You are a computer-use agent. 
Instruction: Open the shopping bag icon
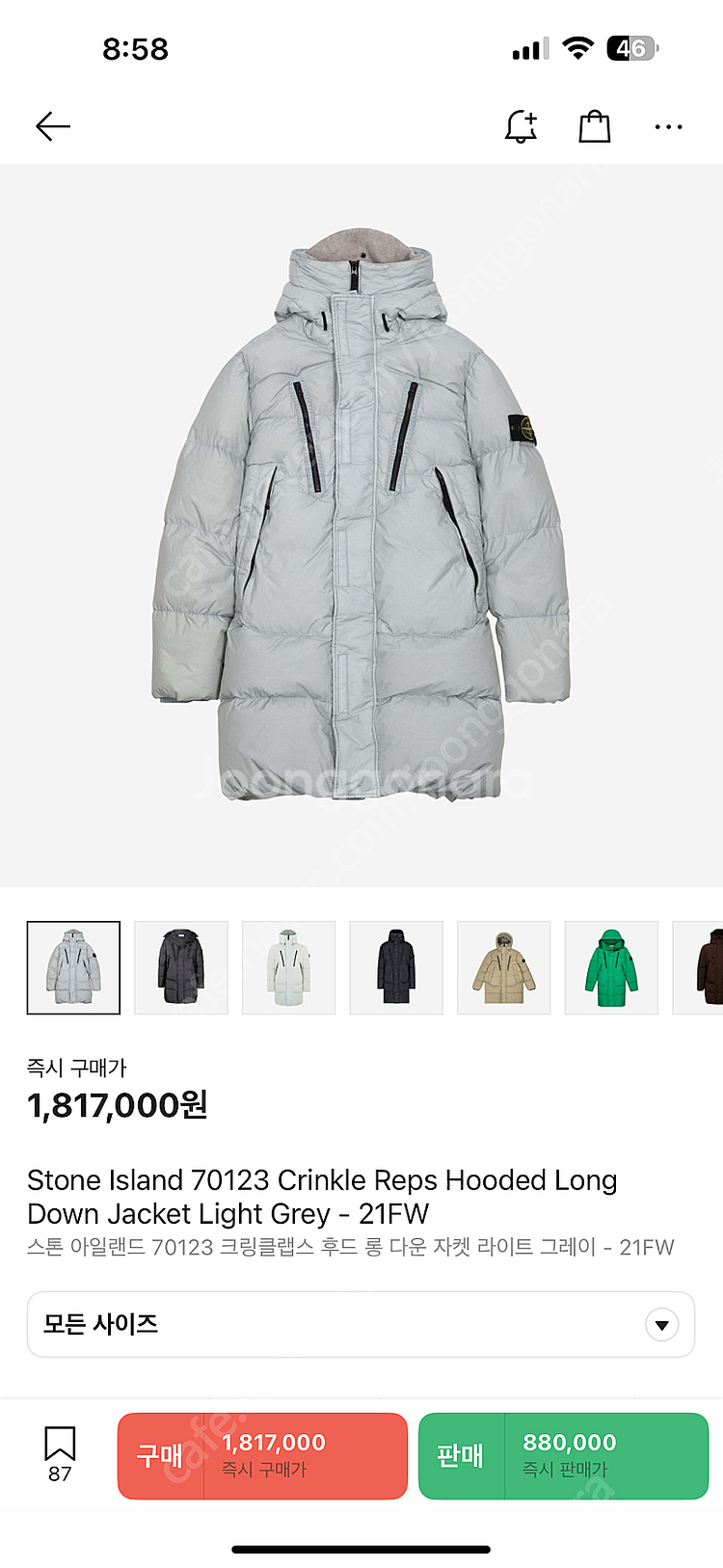coord(594,126)
